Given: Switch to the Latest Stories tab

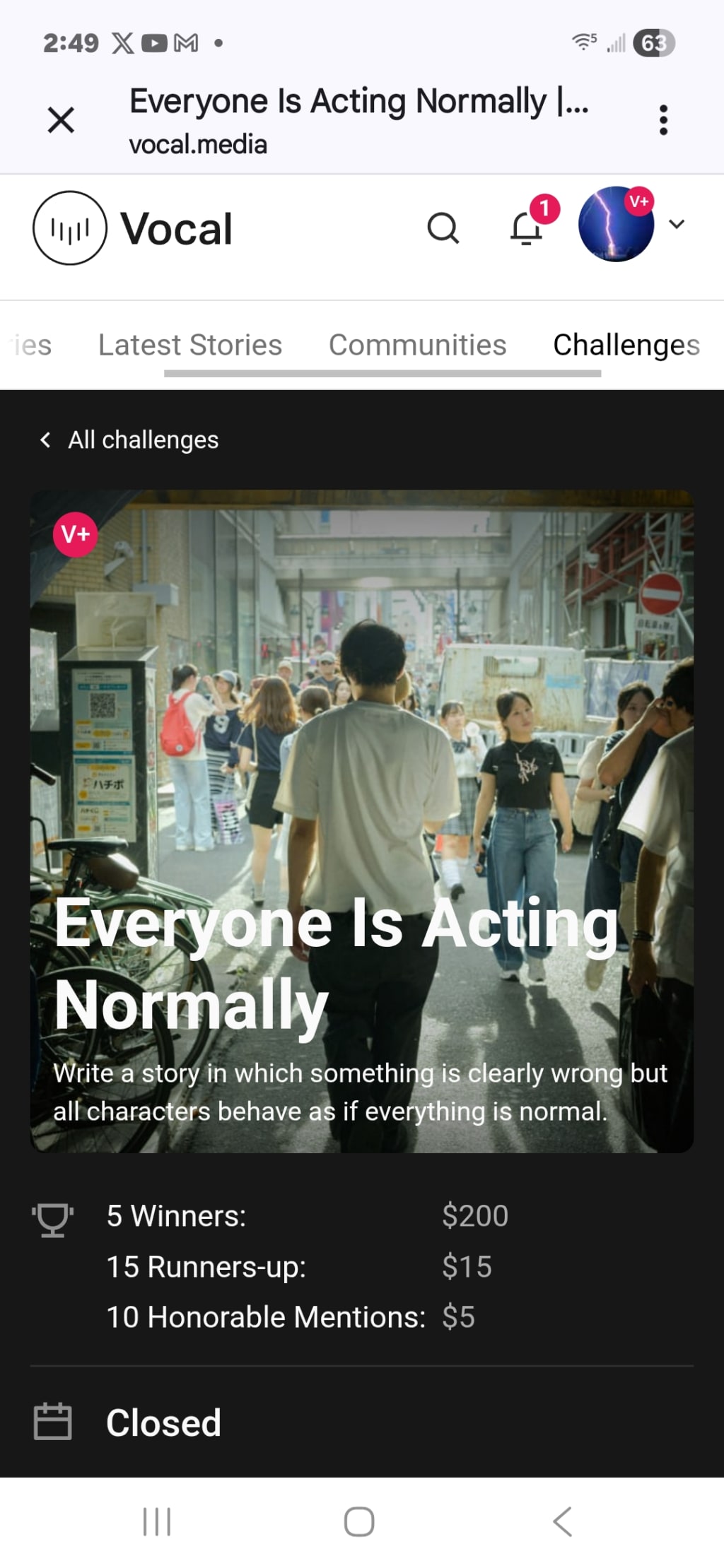Looking at the screenshot, I should pyautogui.click(x=190, y=345).
